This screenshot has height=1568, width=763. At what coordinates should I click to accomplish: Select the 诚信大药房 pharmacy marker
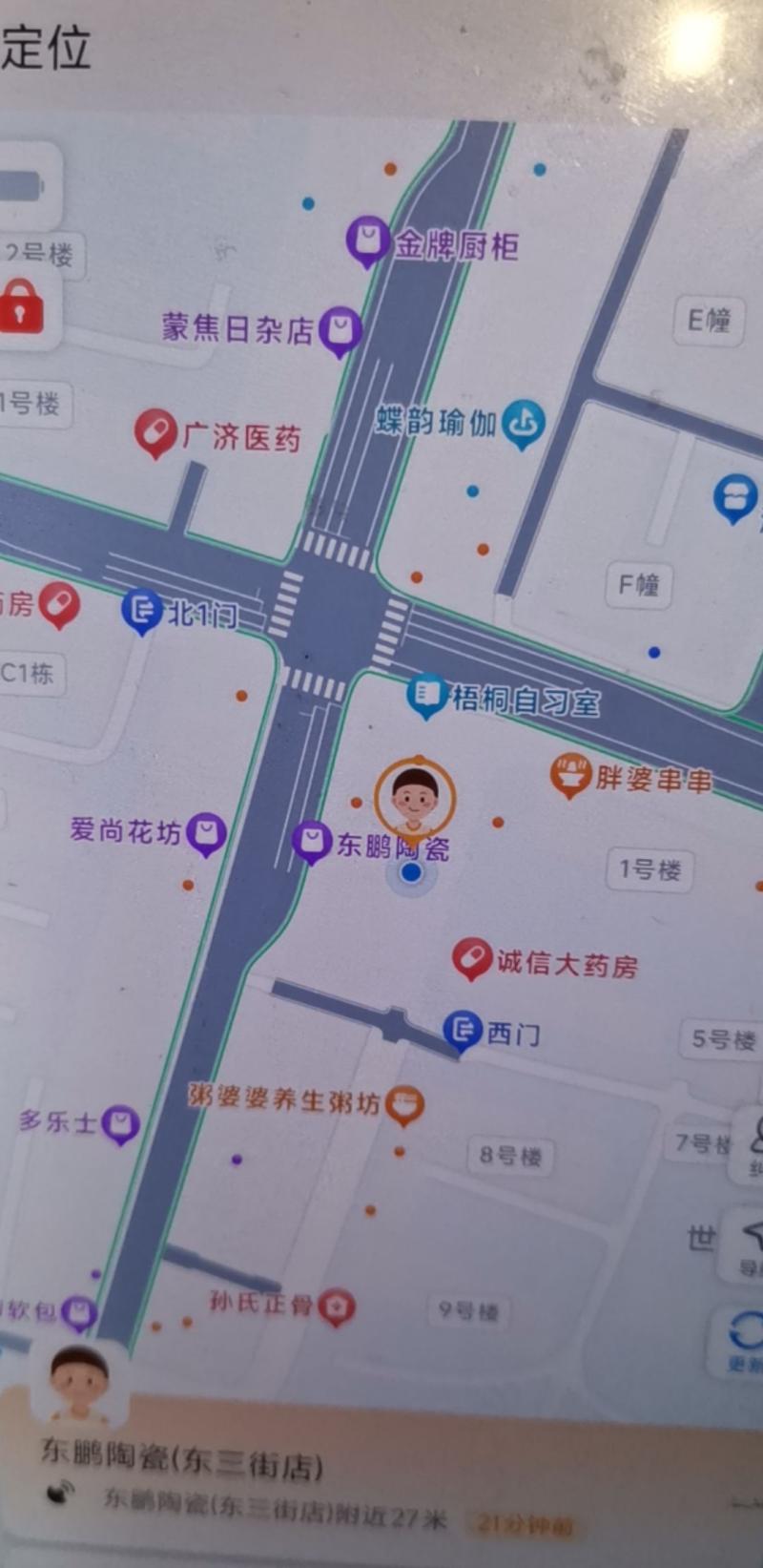coord(471,957)
